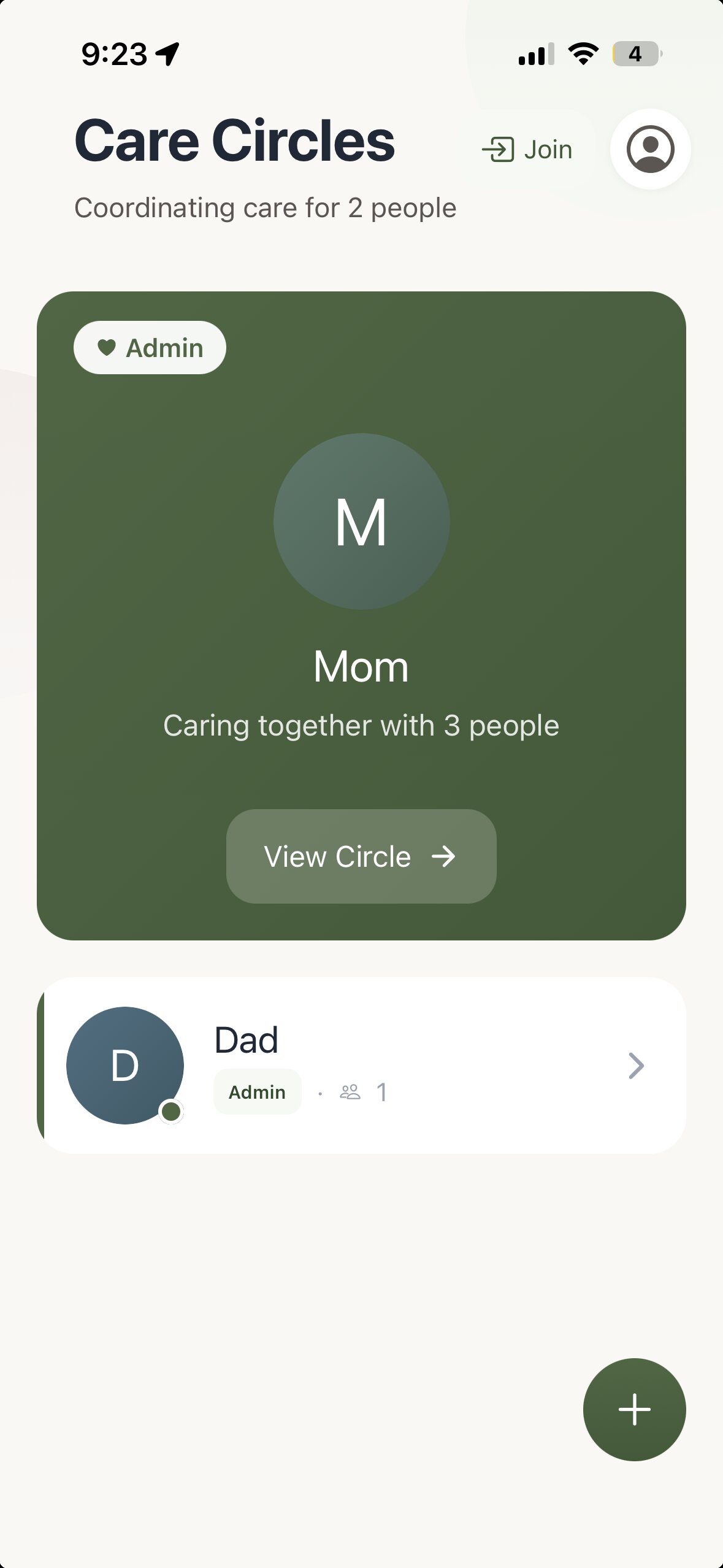The width and height of the screenshot is (723, 1568).
Task: Select the Care Circles title
Action: [x=234, y=142]
